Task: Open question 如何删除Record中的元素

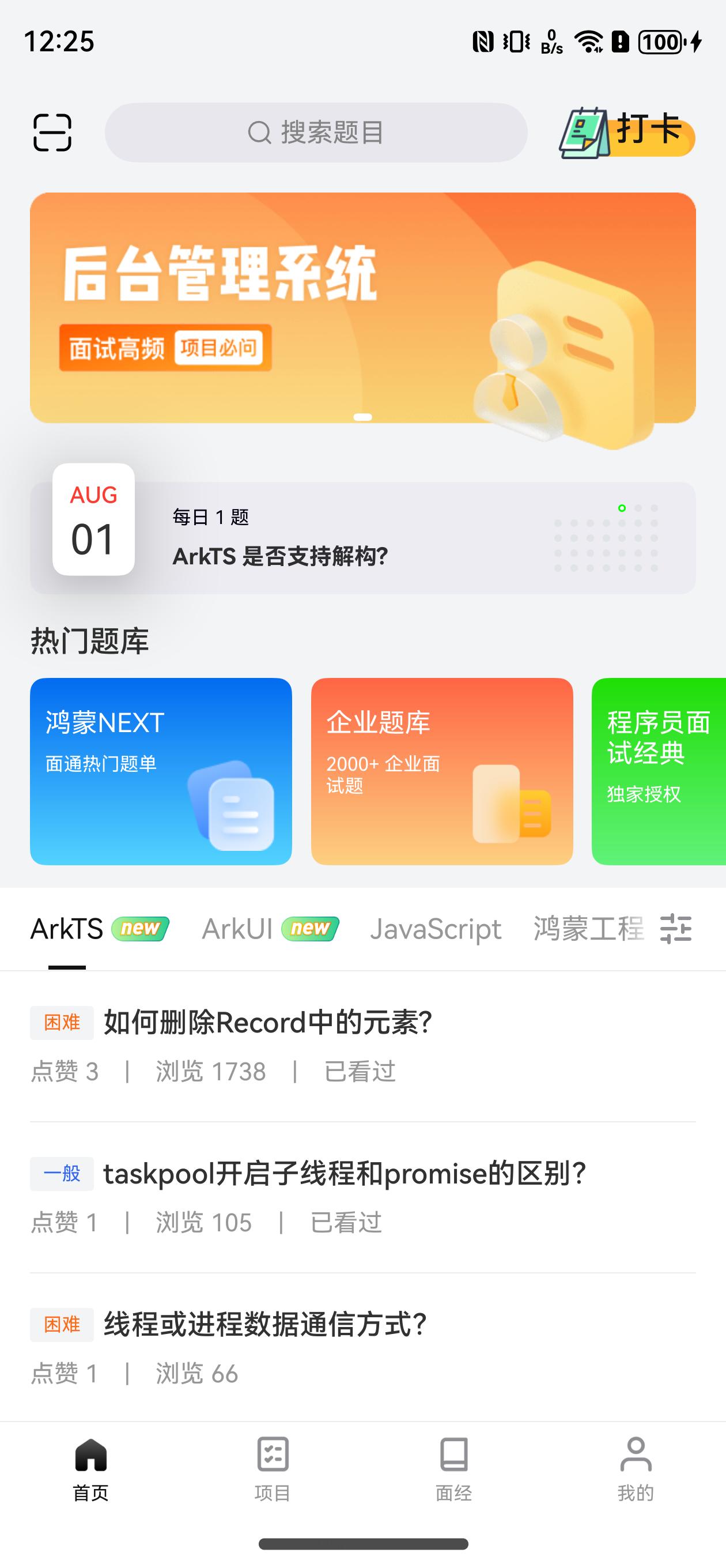Action: pos(362,1046)
